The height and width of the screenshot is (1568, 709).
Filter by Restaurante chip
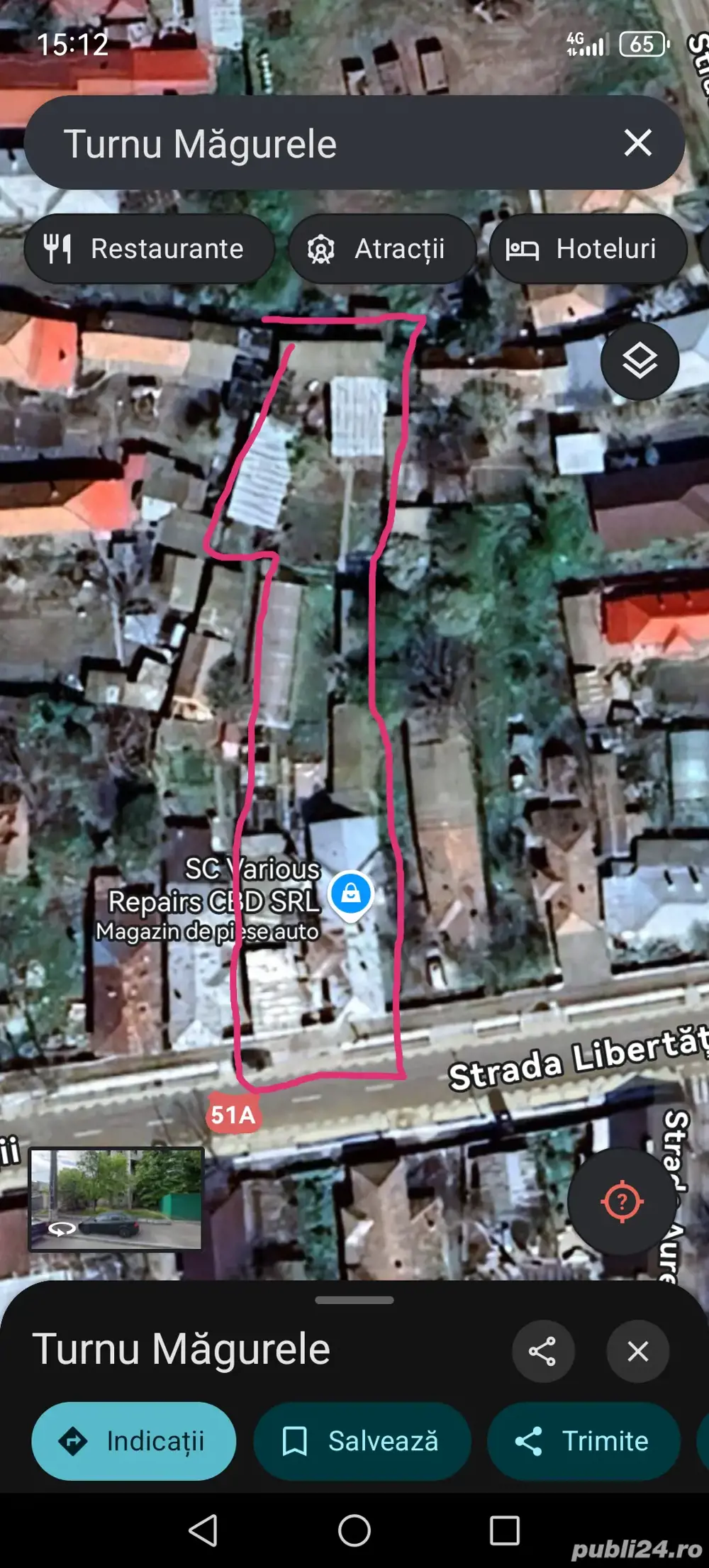click(149, 249)
